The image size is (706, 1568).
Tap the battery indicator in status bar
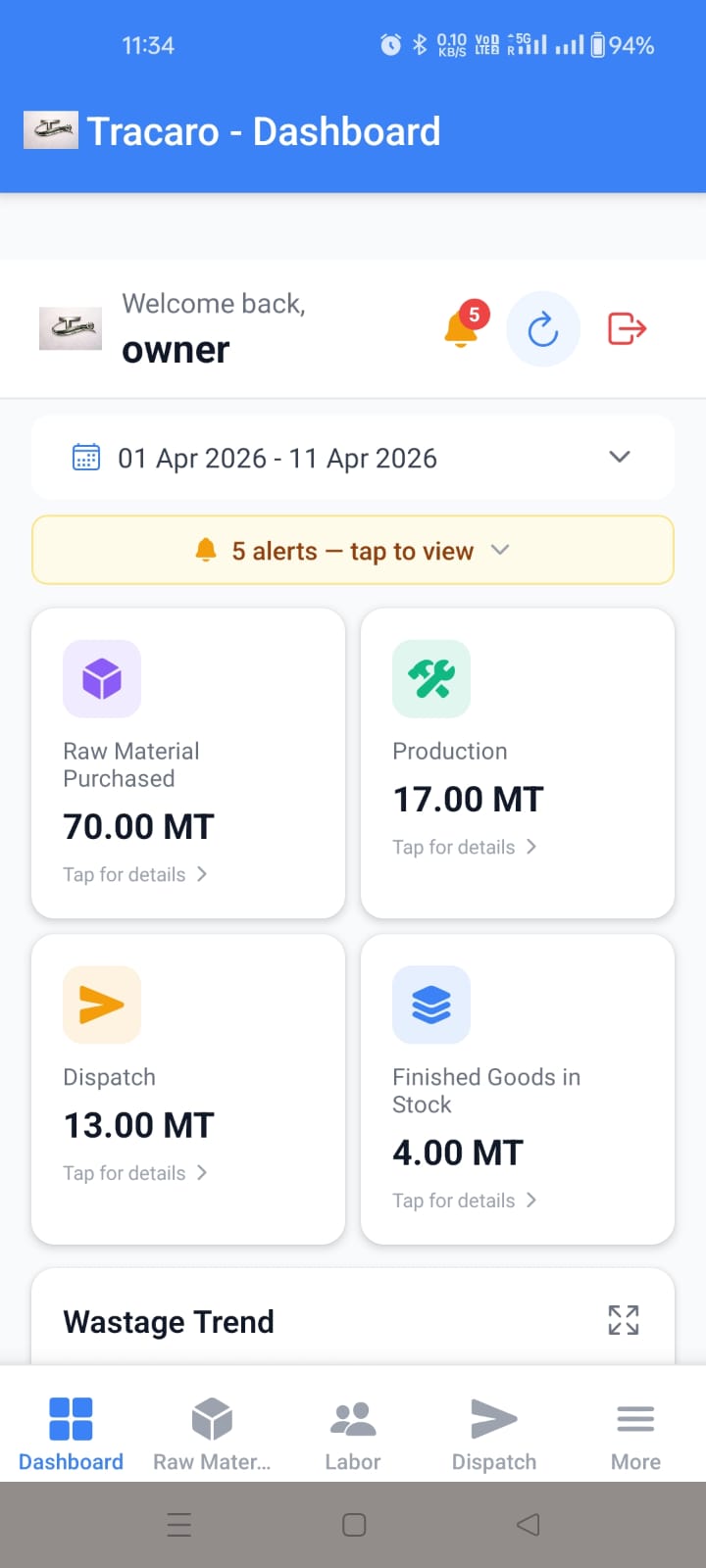point(599,44)
